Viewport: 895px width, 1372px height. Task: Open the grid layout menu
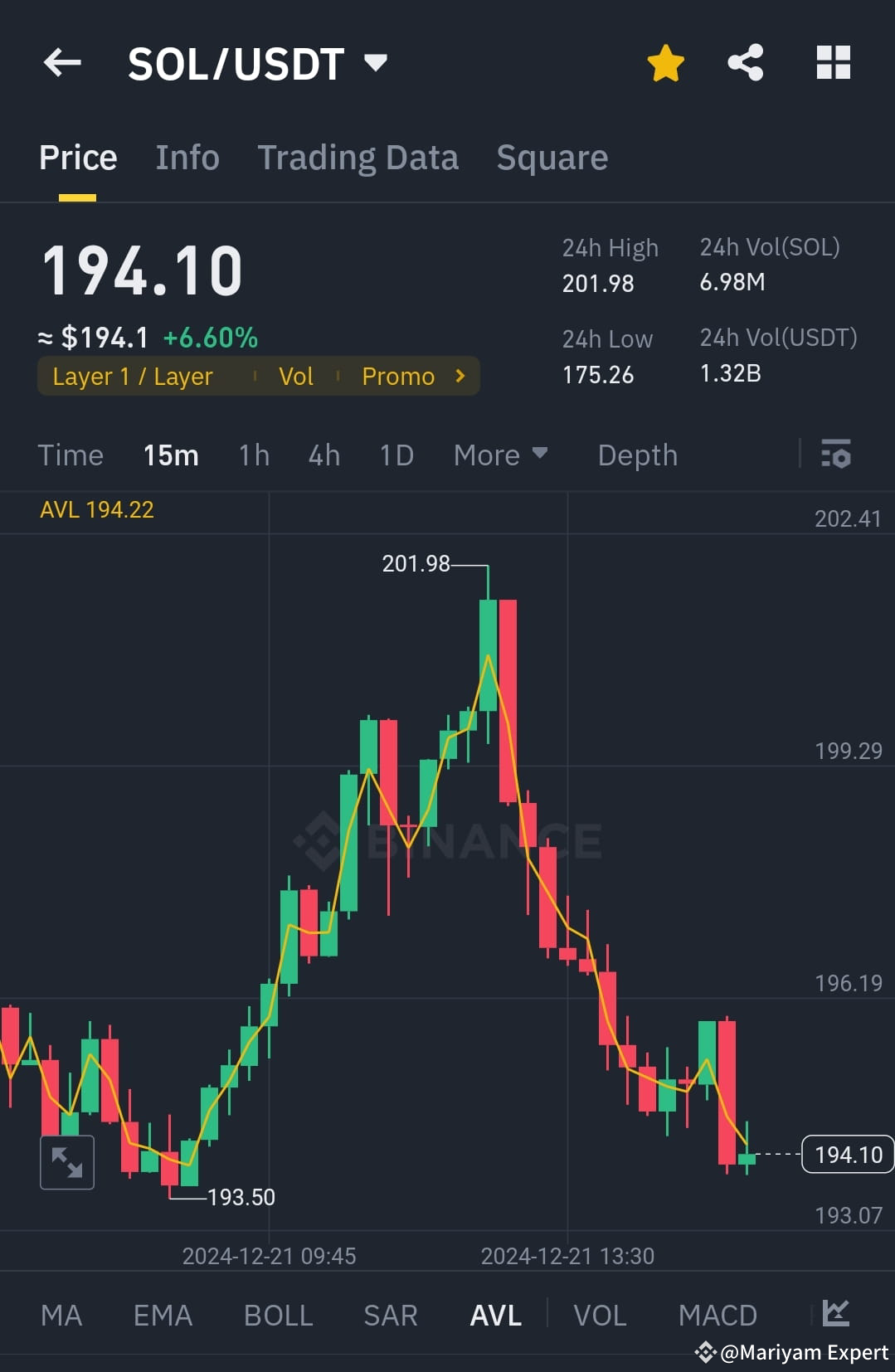coord(832,61)
